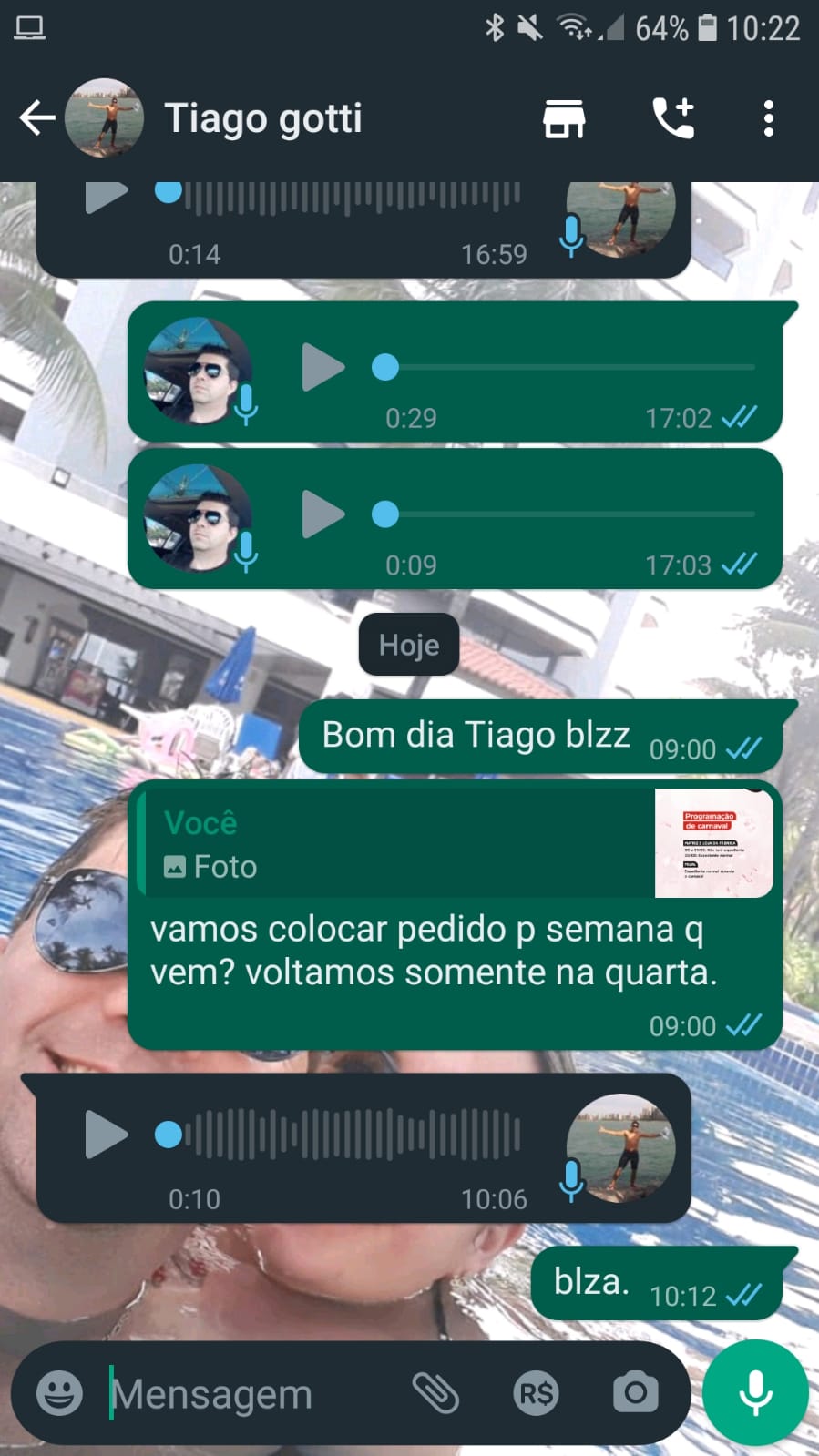The image size is (819, 1456).
Task: Attach a file with the paperclip
Action: [435, 1393]
